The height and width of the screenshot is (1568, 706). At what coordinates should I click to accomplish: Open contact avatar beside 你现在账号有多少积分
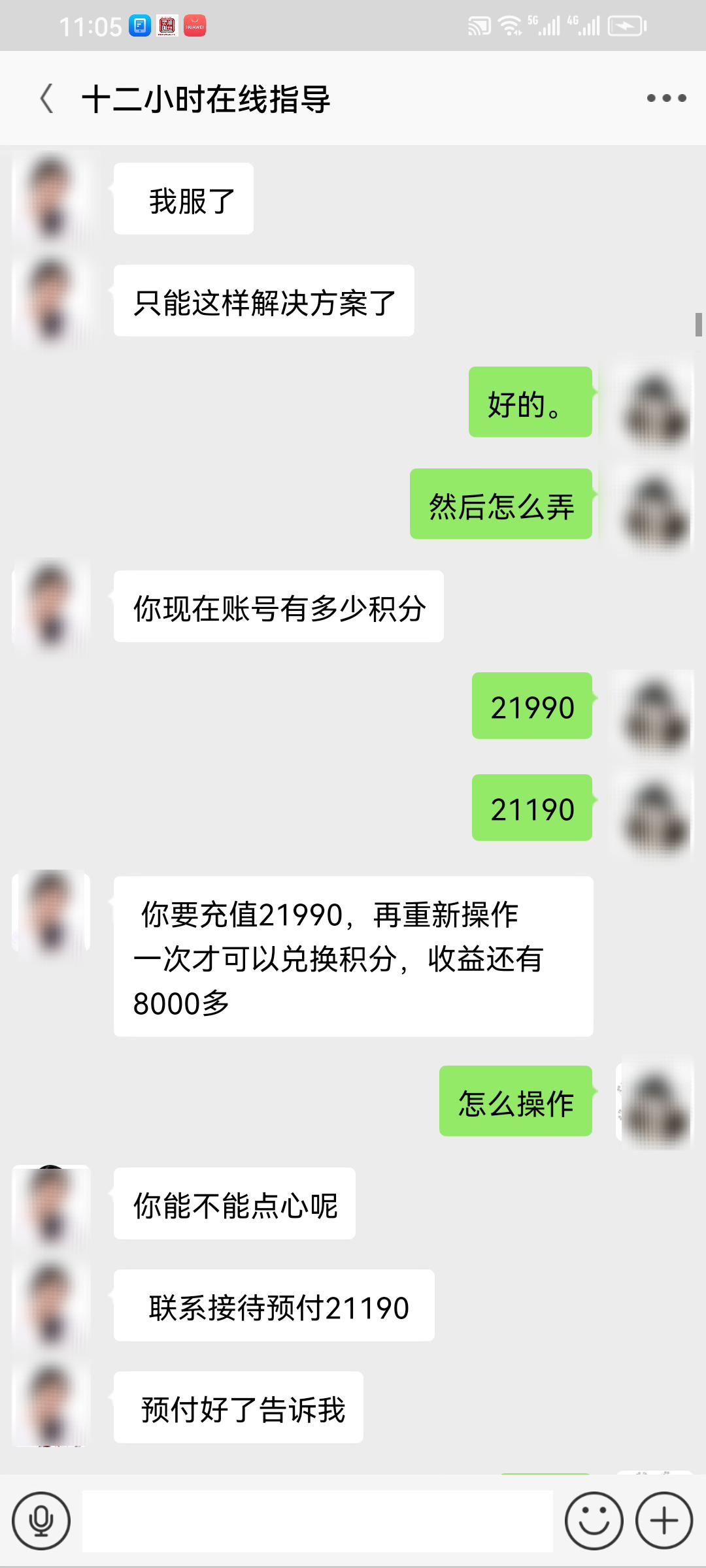point(51,606)
